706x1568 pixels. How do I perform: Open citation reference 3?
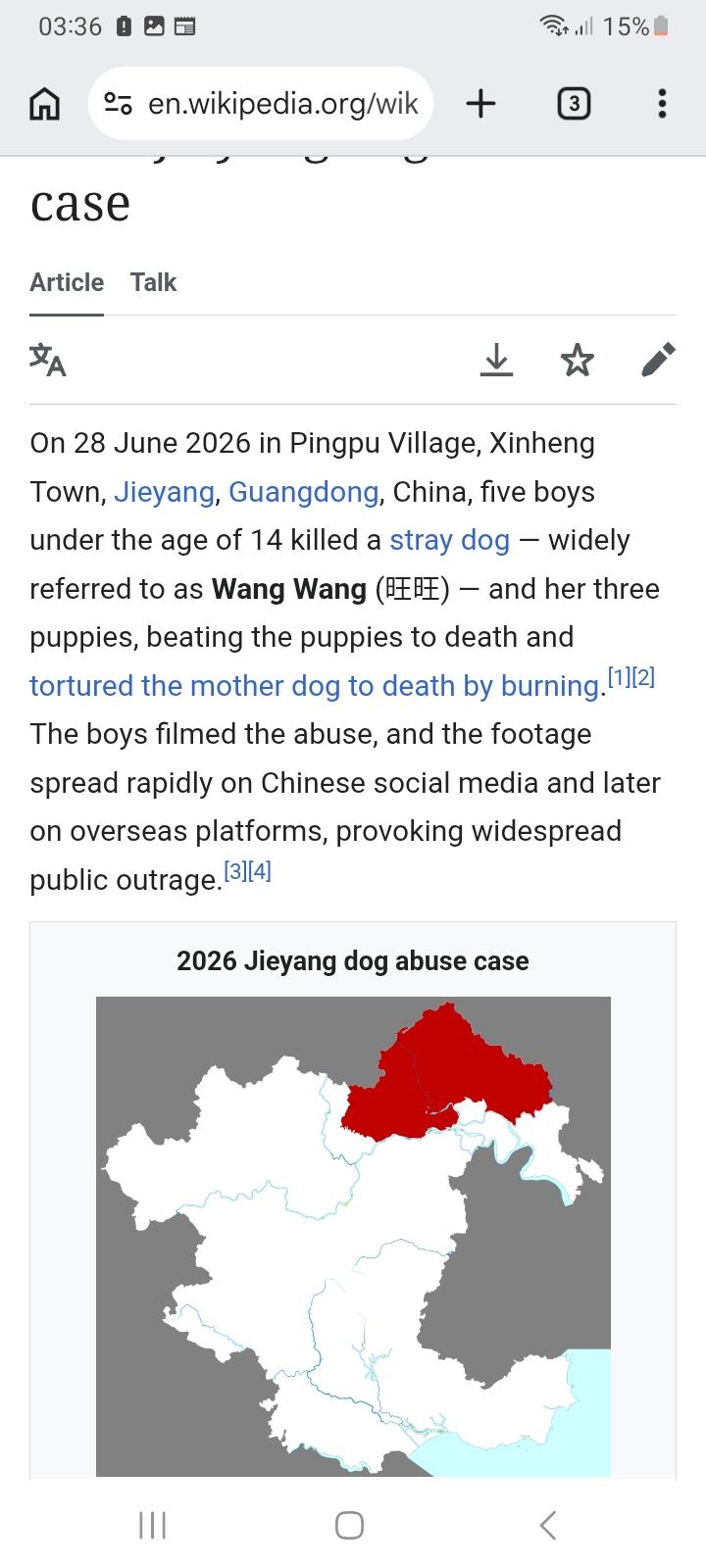[235, 870]
